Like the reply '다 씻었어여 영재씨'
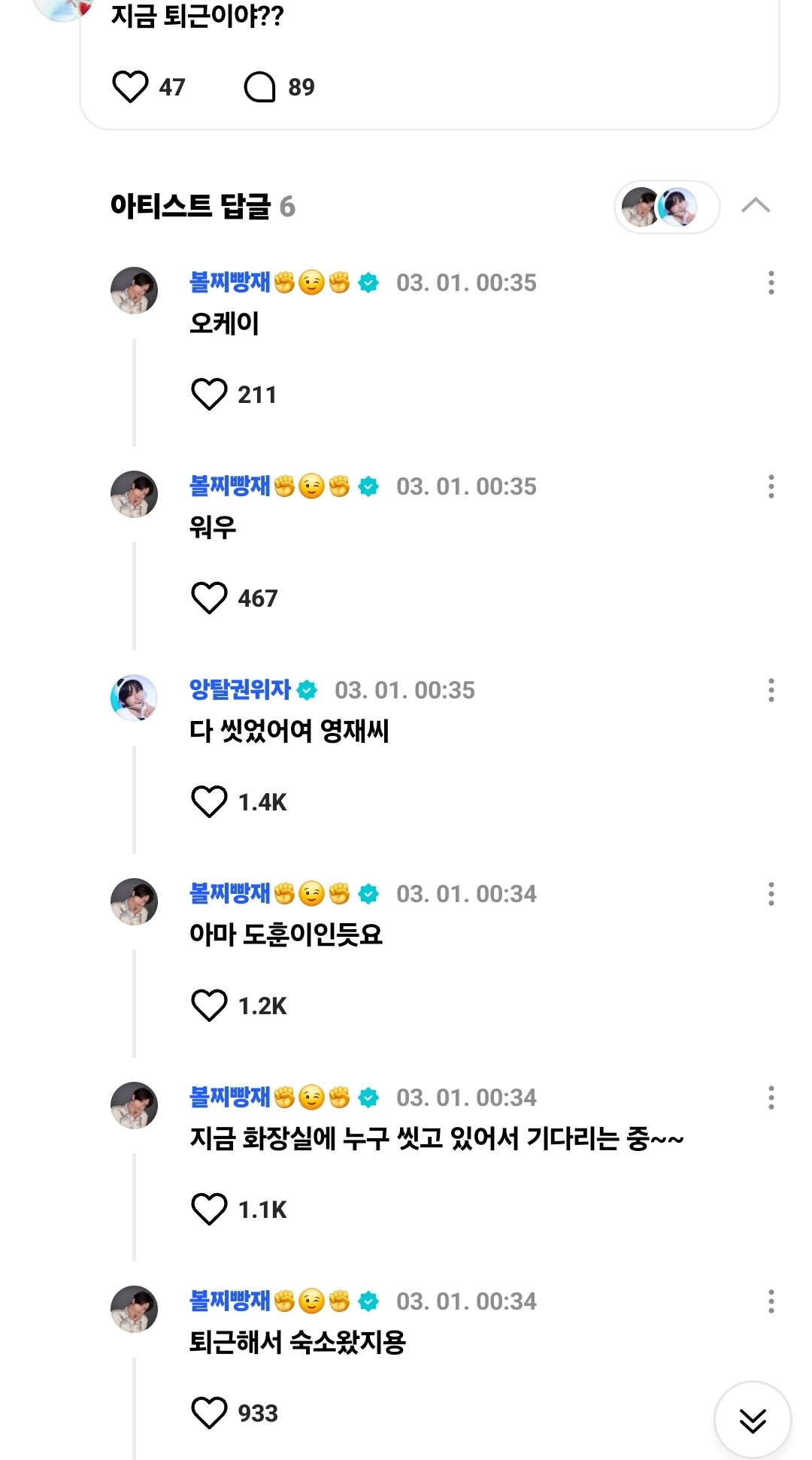 209,801
